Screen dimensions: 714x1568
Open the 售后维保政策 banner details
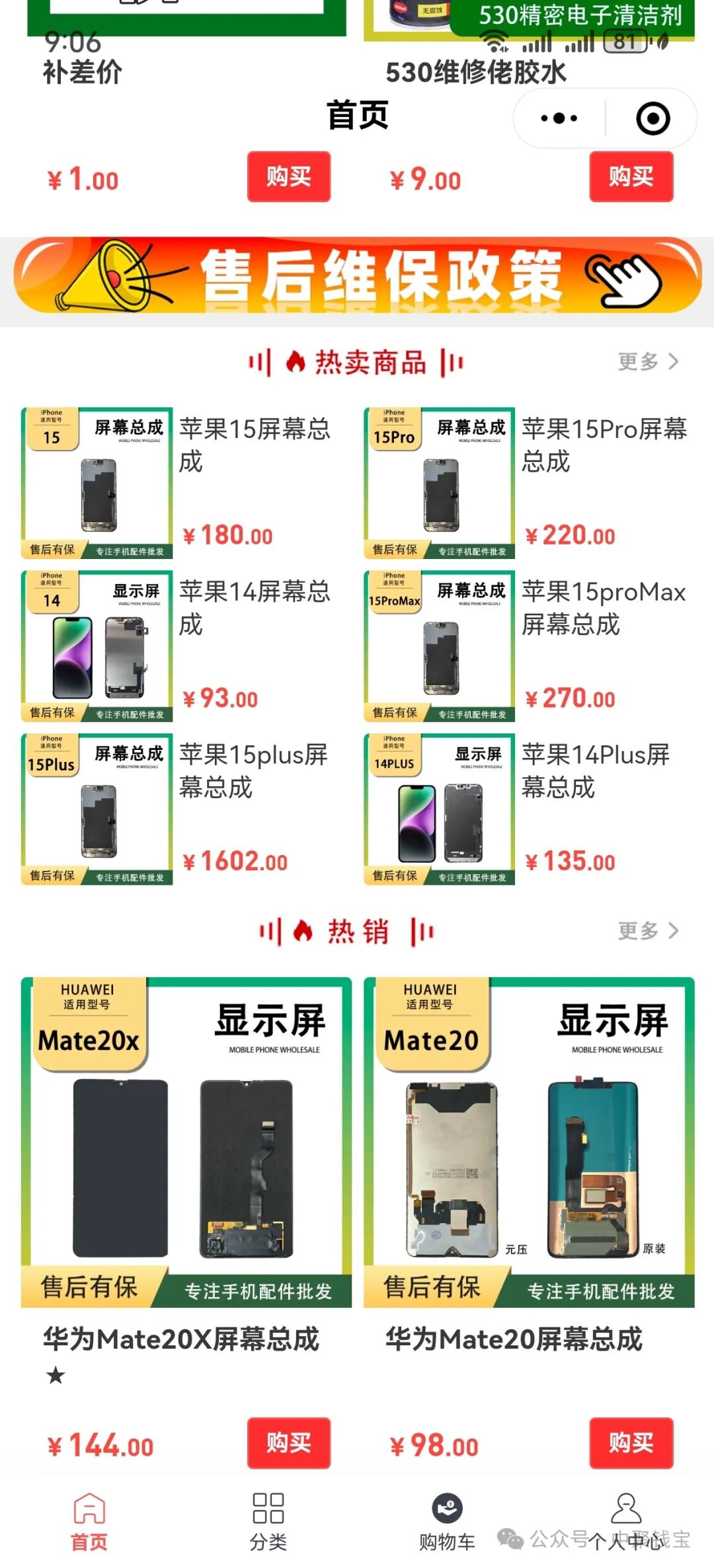(357, 278)
